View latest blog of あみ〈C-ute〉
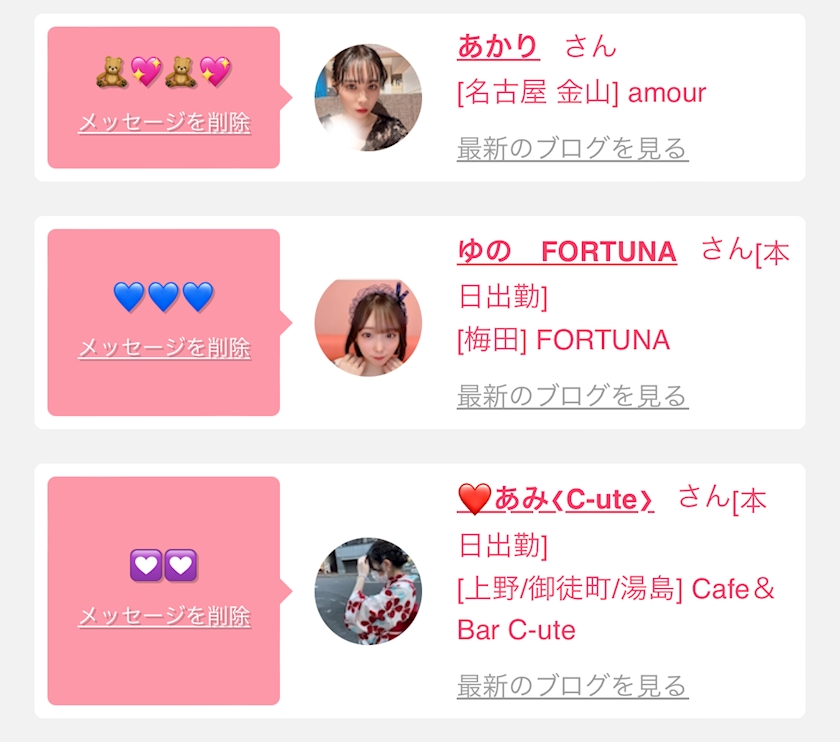This screenshot has height=742, width=840. pyautogui.click(x=573, y=686)
